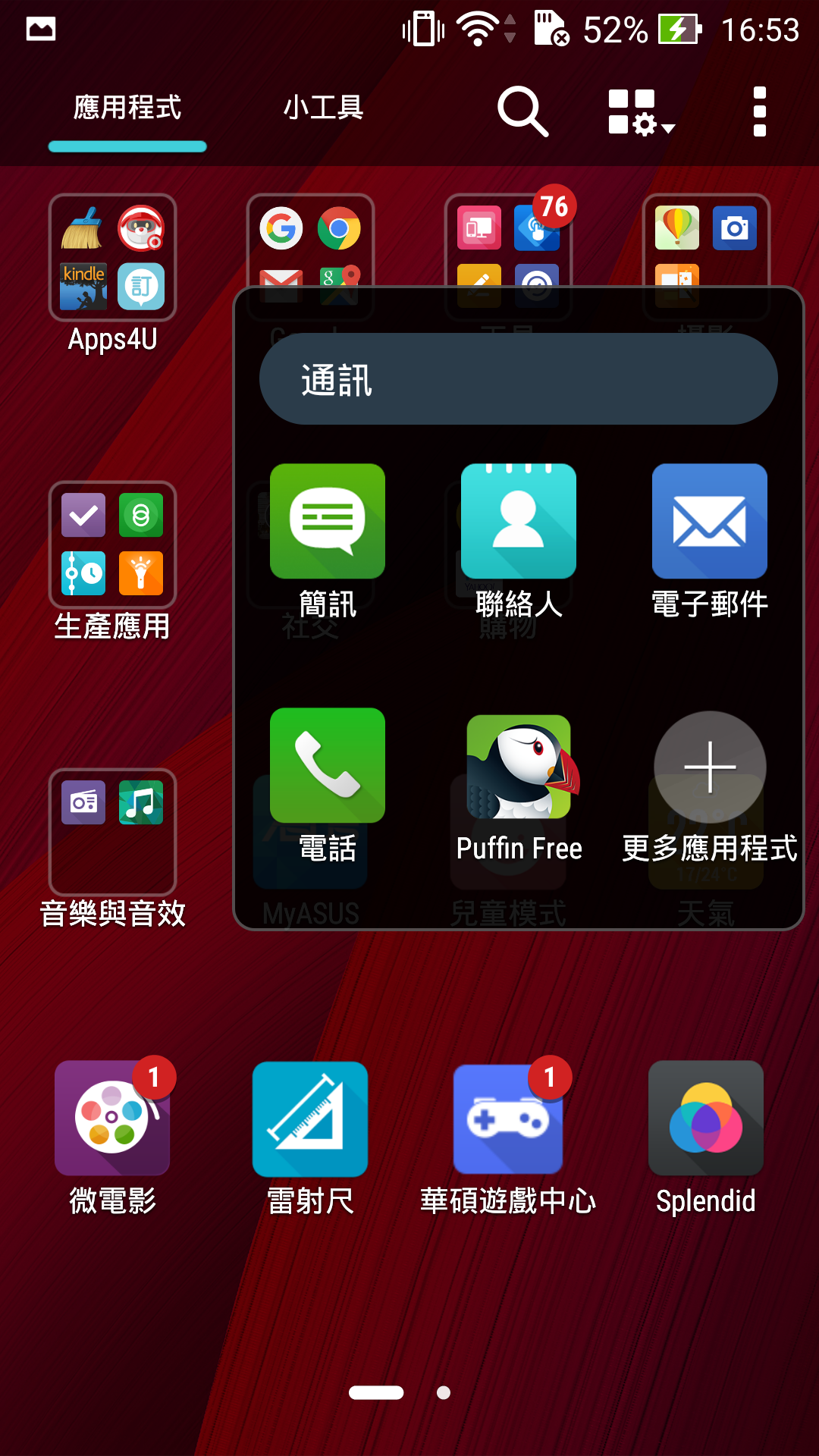Open the Splendid app
Image resolution: width=819 pixels, height=1456 pixels.
tap(706, 1119)
